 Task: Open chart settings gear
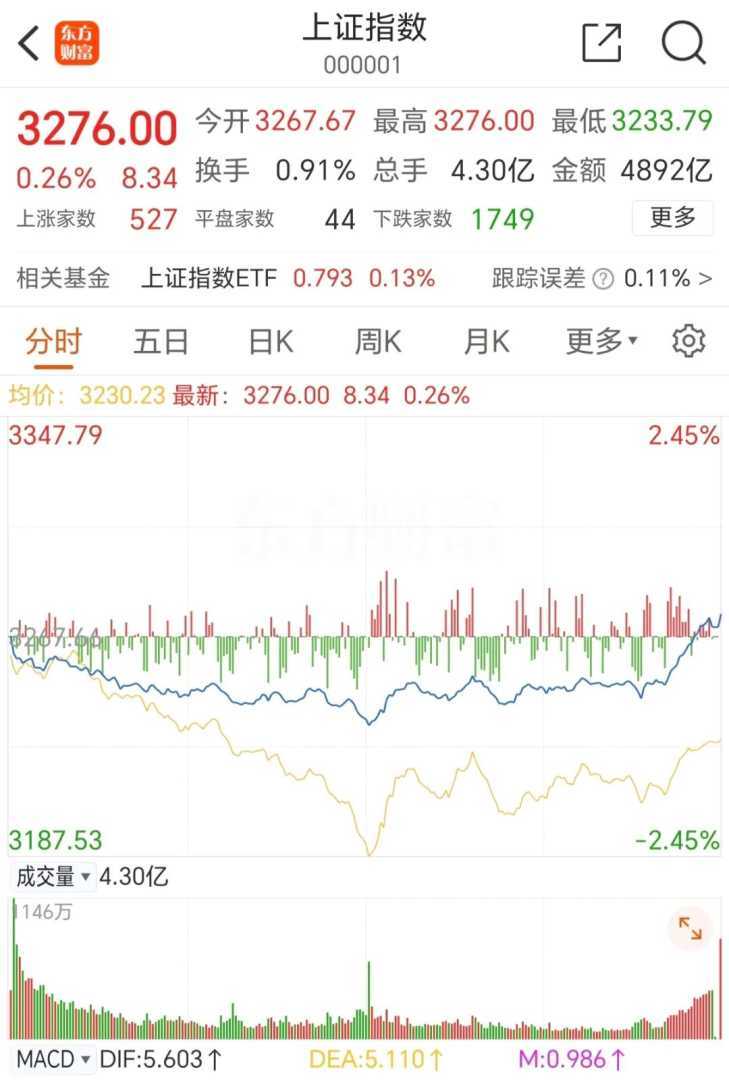point(689,342)
